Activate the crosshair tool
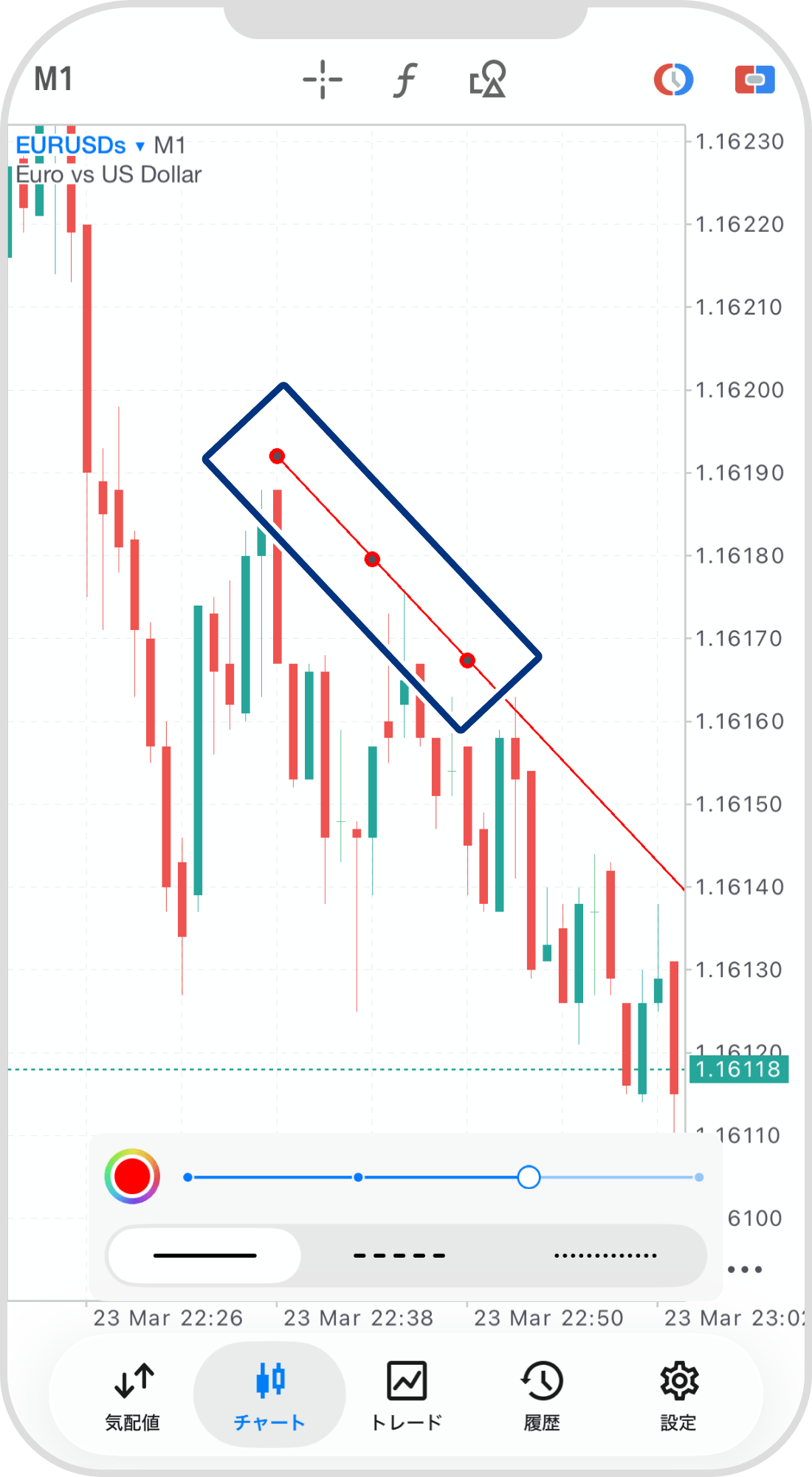The width and height of the screenshot is (812, 1477). point(323,80)
